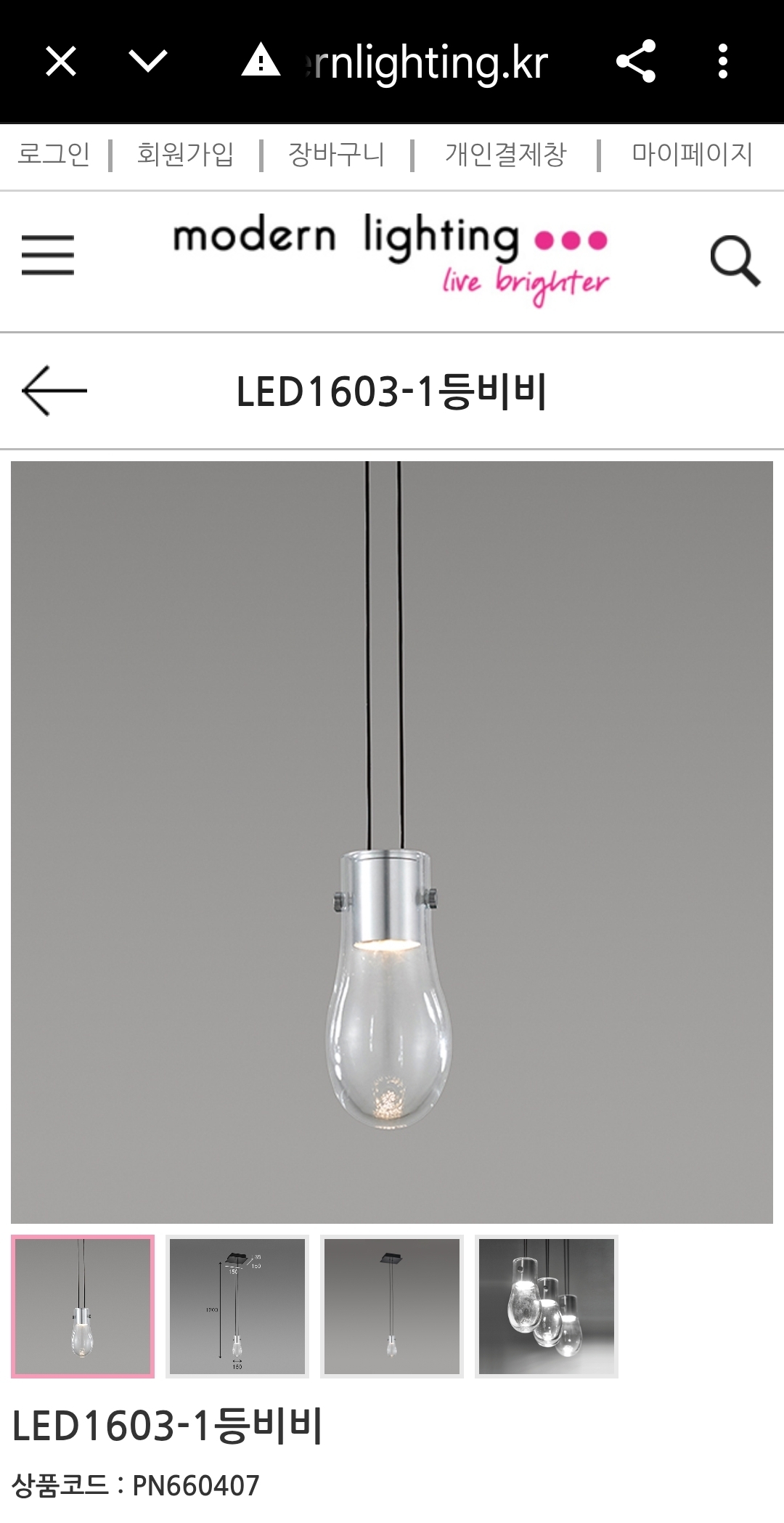The height and width of the screenshot is (1523, 784).
Task: Go to 회원가입 sign-up page
Action: [185, 154]
